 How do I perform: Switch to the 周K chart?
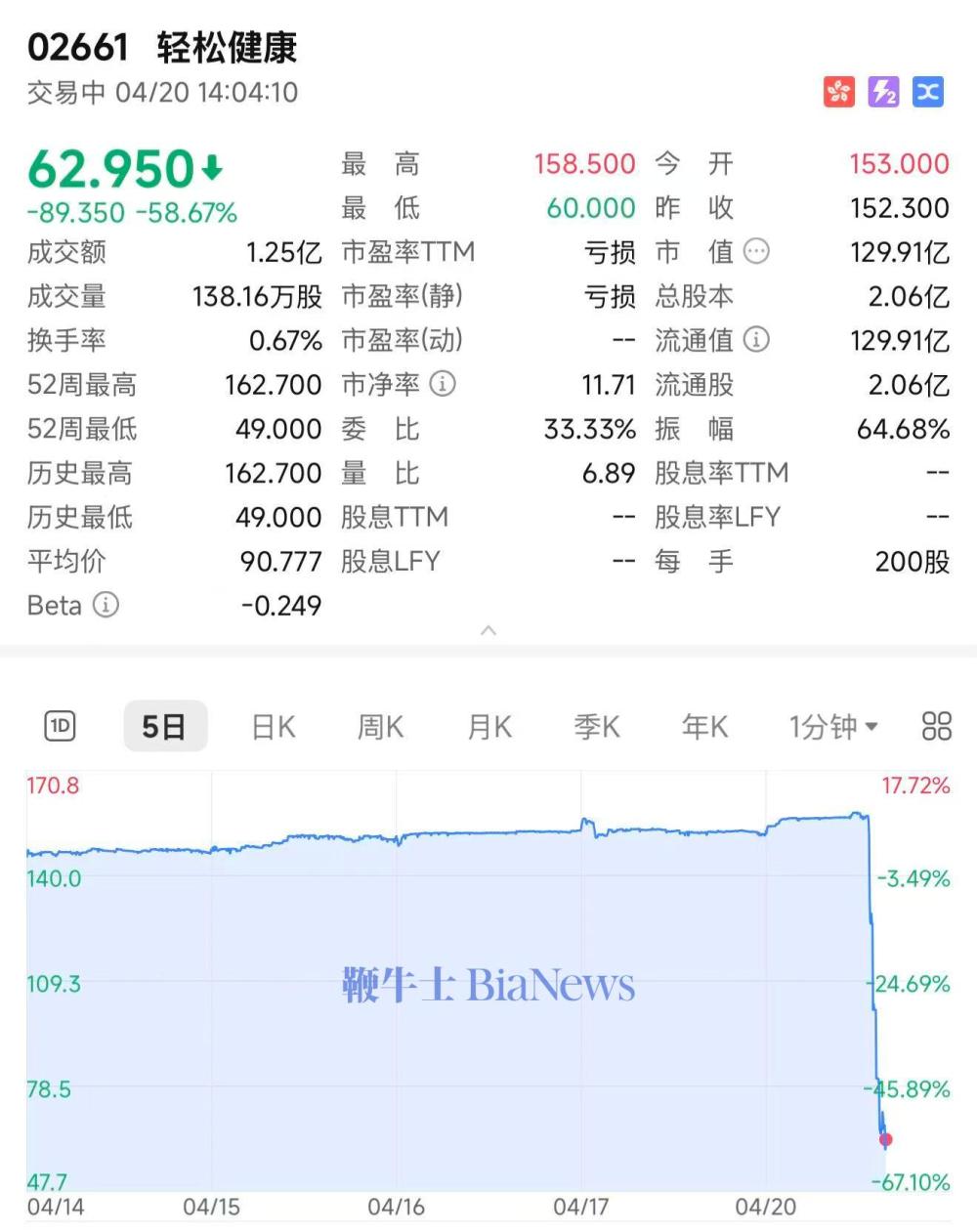tap(380, 727)
